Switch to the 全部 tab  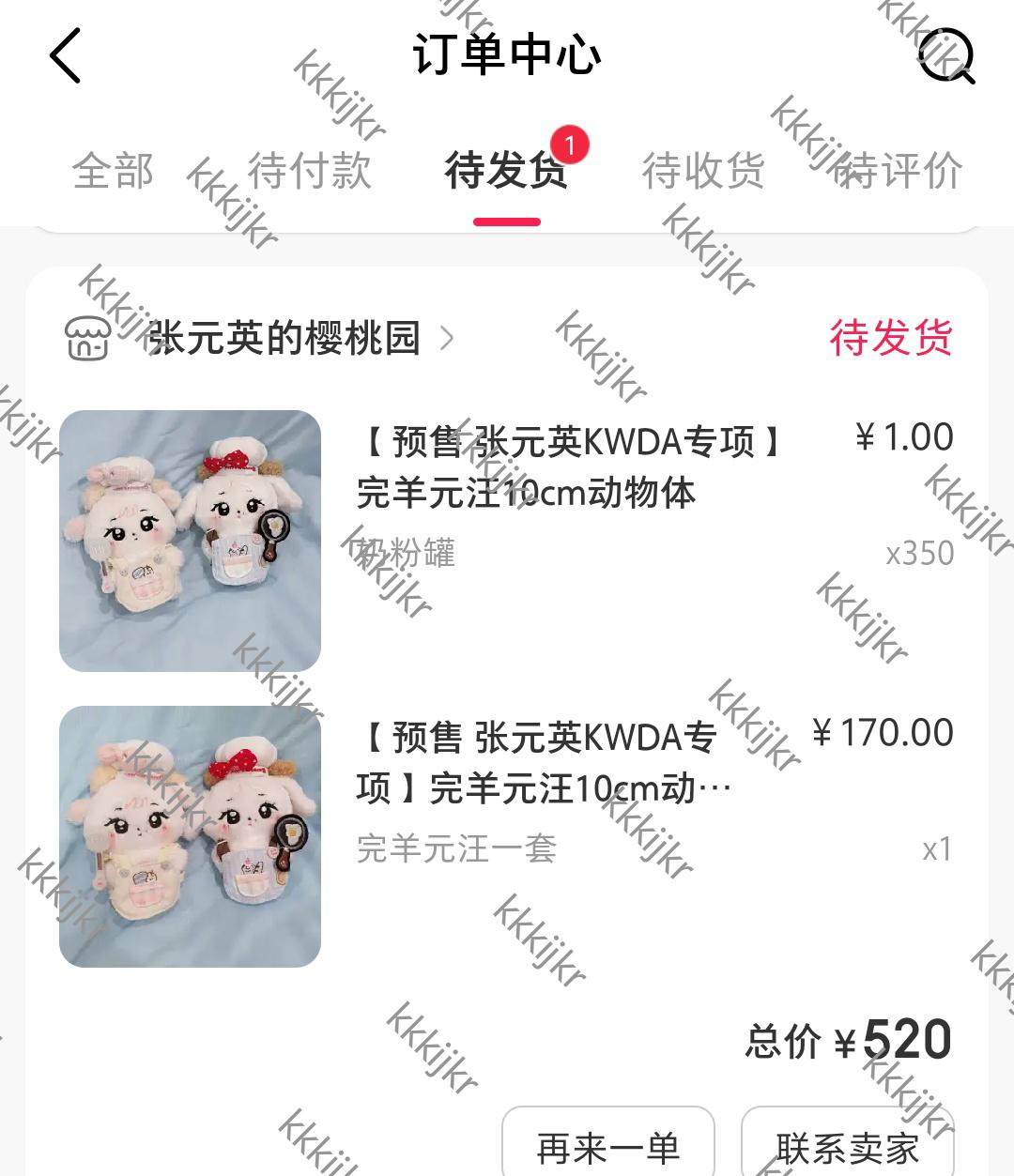point(113,172)
